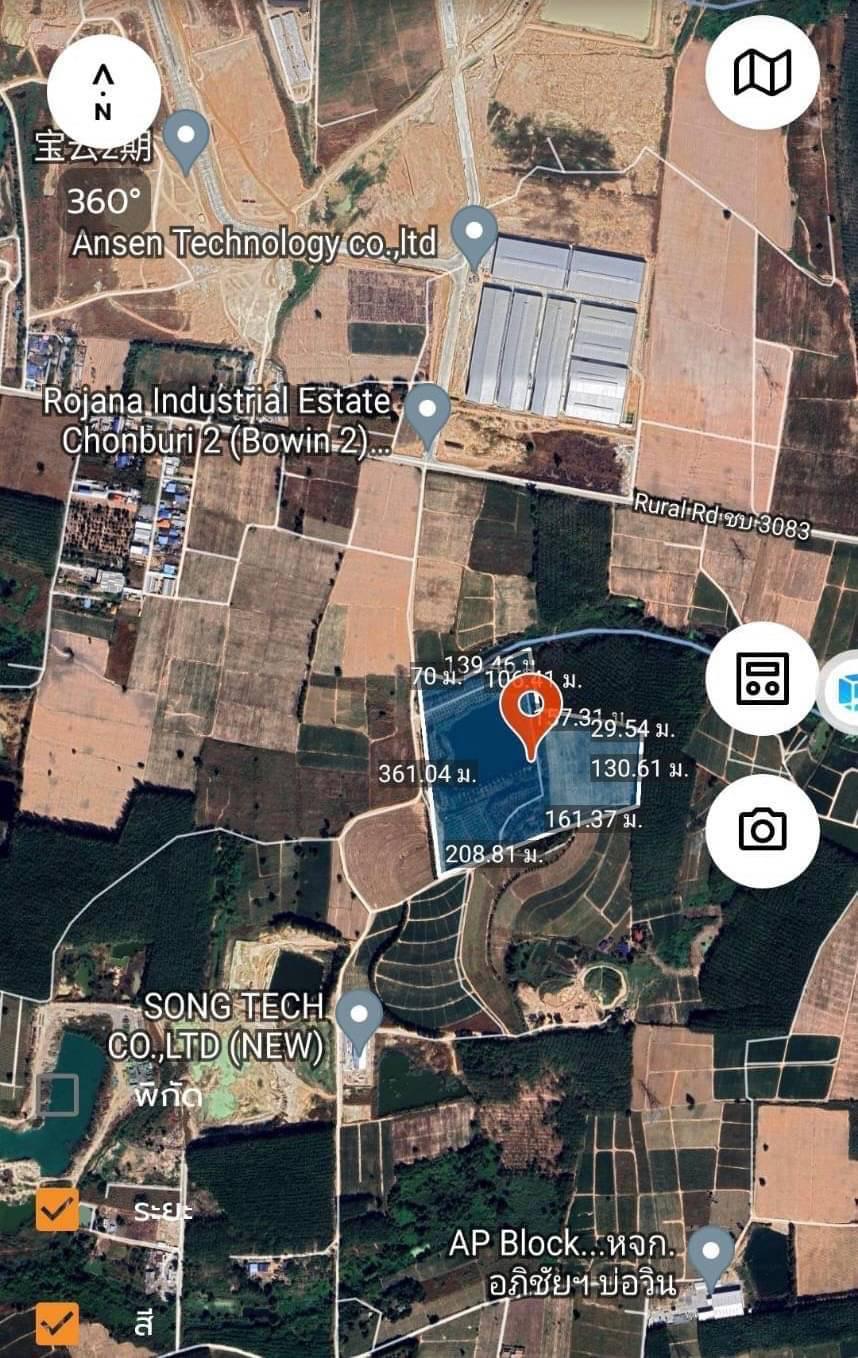Enable the พิกัด checkbox

tap(58, 1095)
